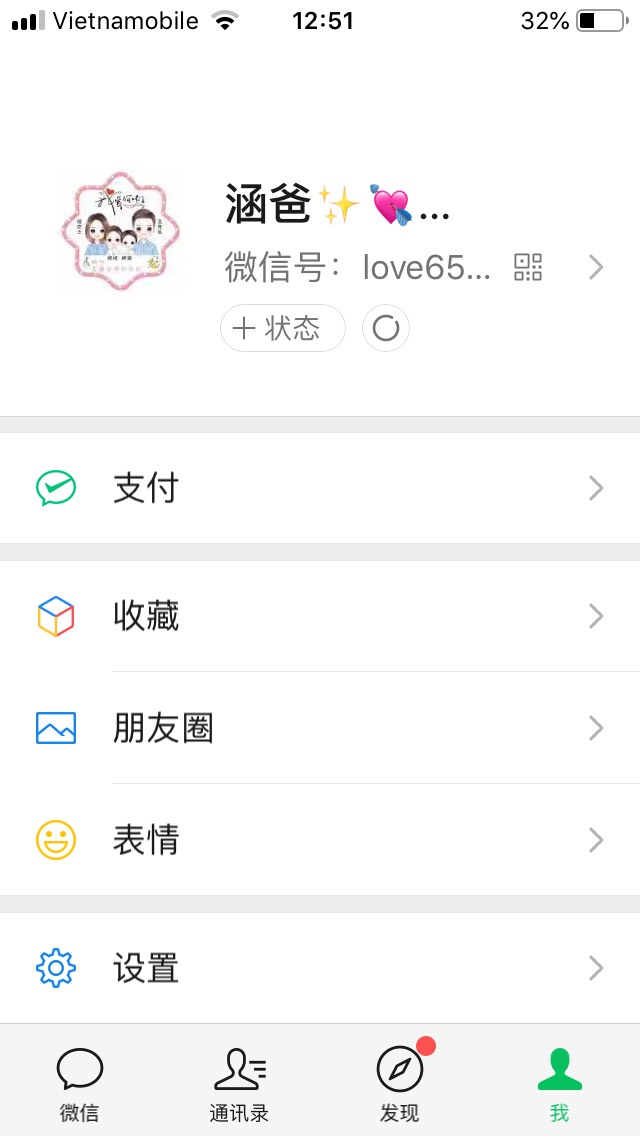The image size is (640, 1136).
Task: Add a status with 状态 button
Action: coord(283,328)
